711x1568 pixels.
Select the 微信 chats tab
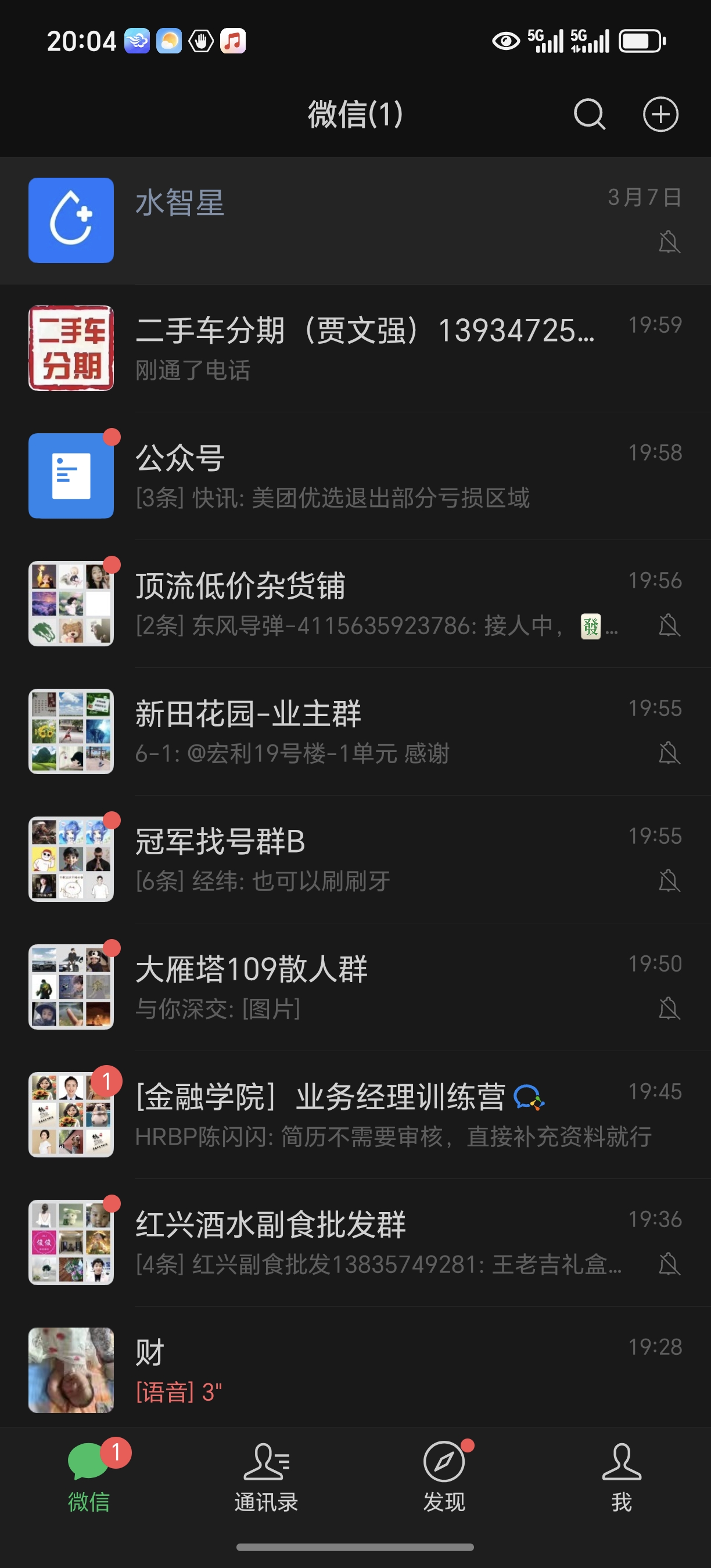click(x=89, y=1477)
